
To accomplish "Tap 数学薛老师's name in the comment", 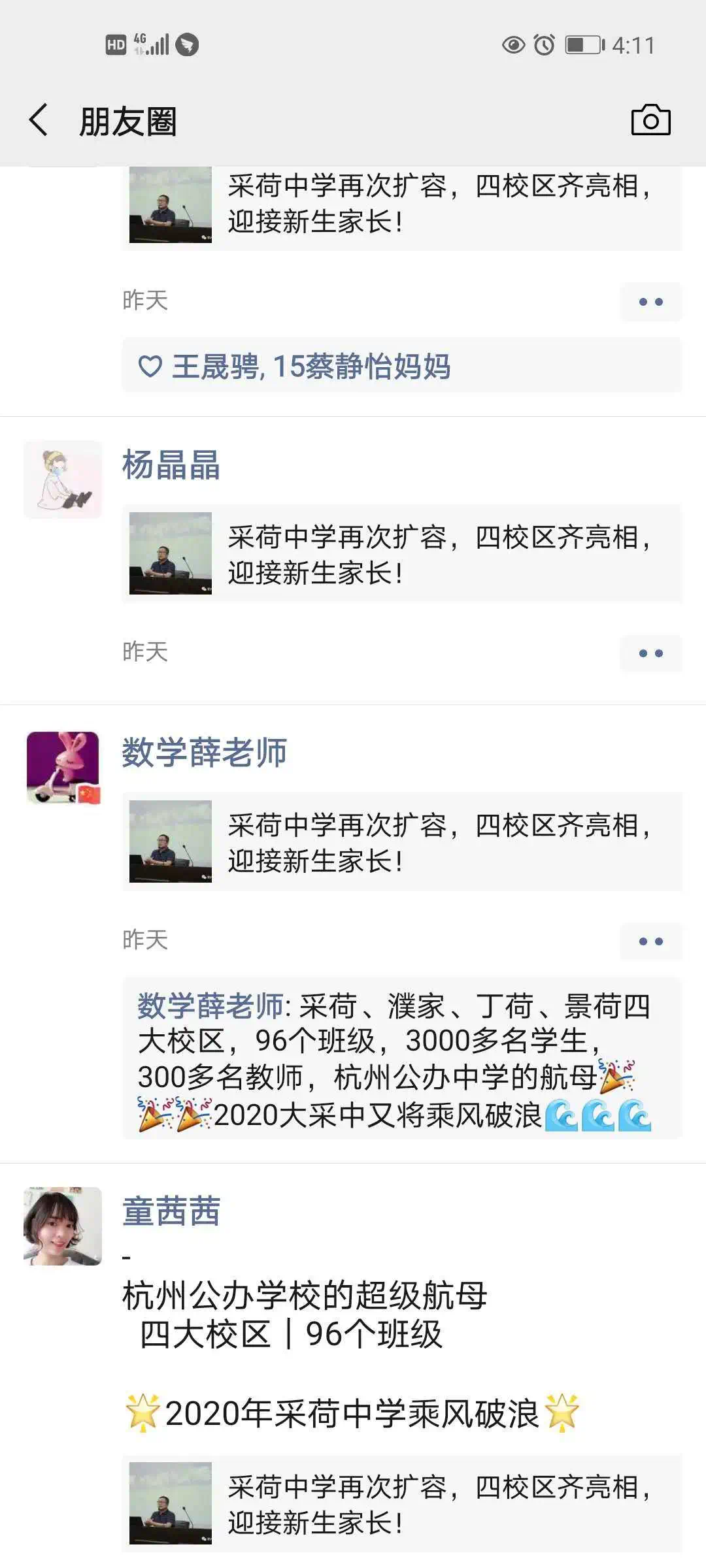I will (209, 1006).
